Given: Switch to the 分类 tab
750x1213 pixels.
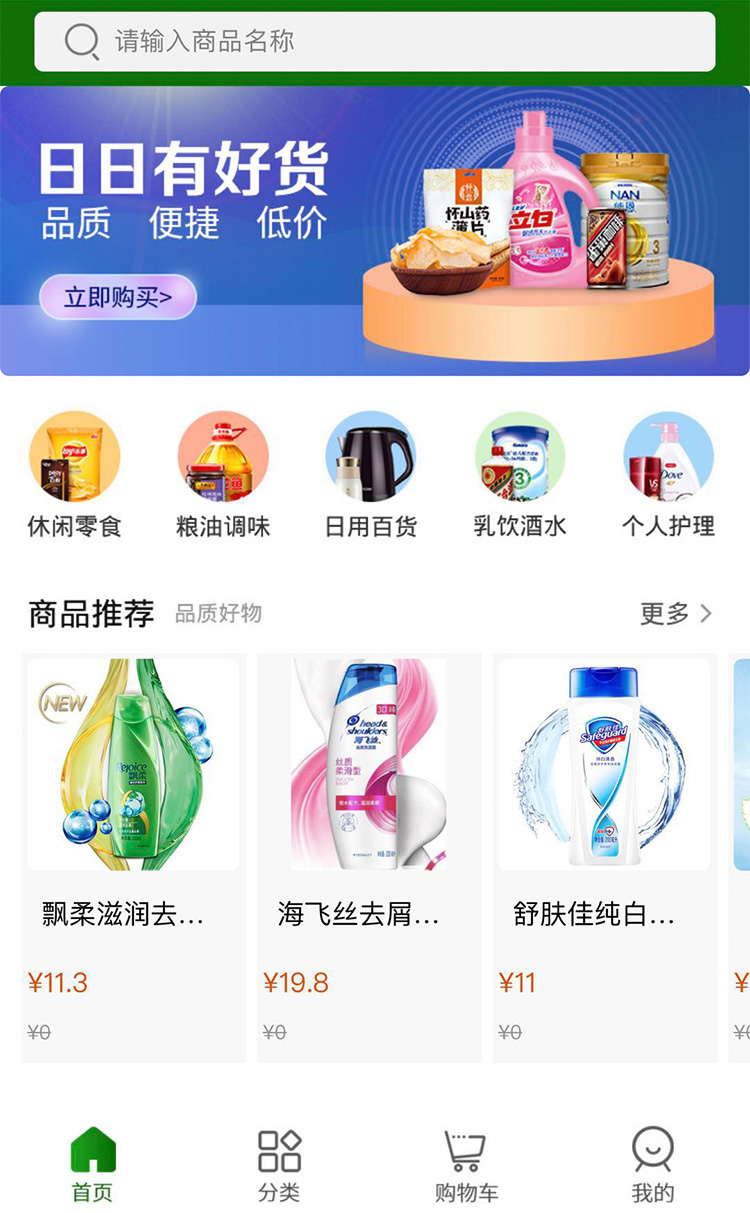Looking at the screenshot, I should pyautogui.click(x=280, y=1165).
